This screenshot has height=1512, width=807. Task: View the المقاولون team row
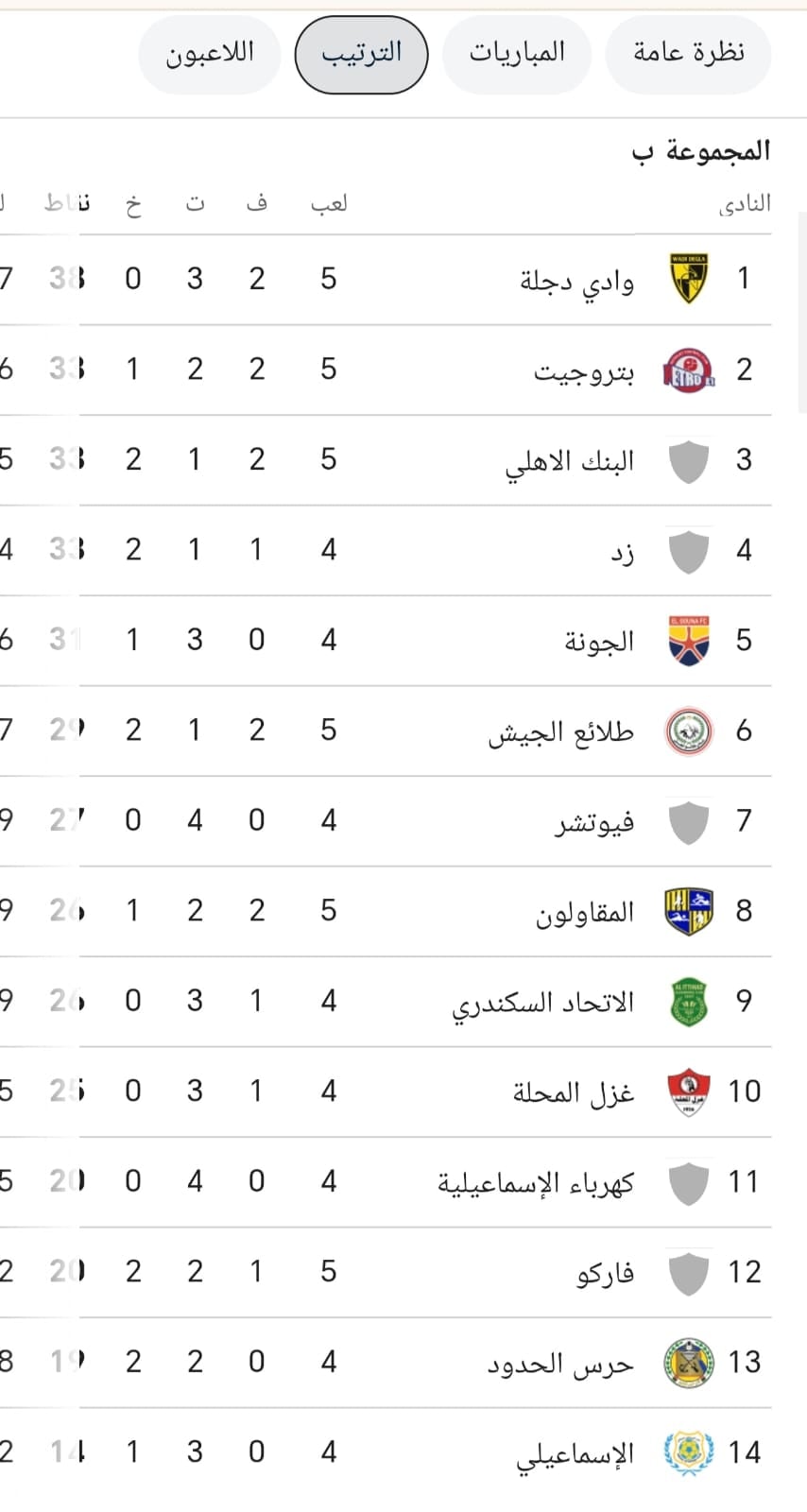click(584, 912)
